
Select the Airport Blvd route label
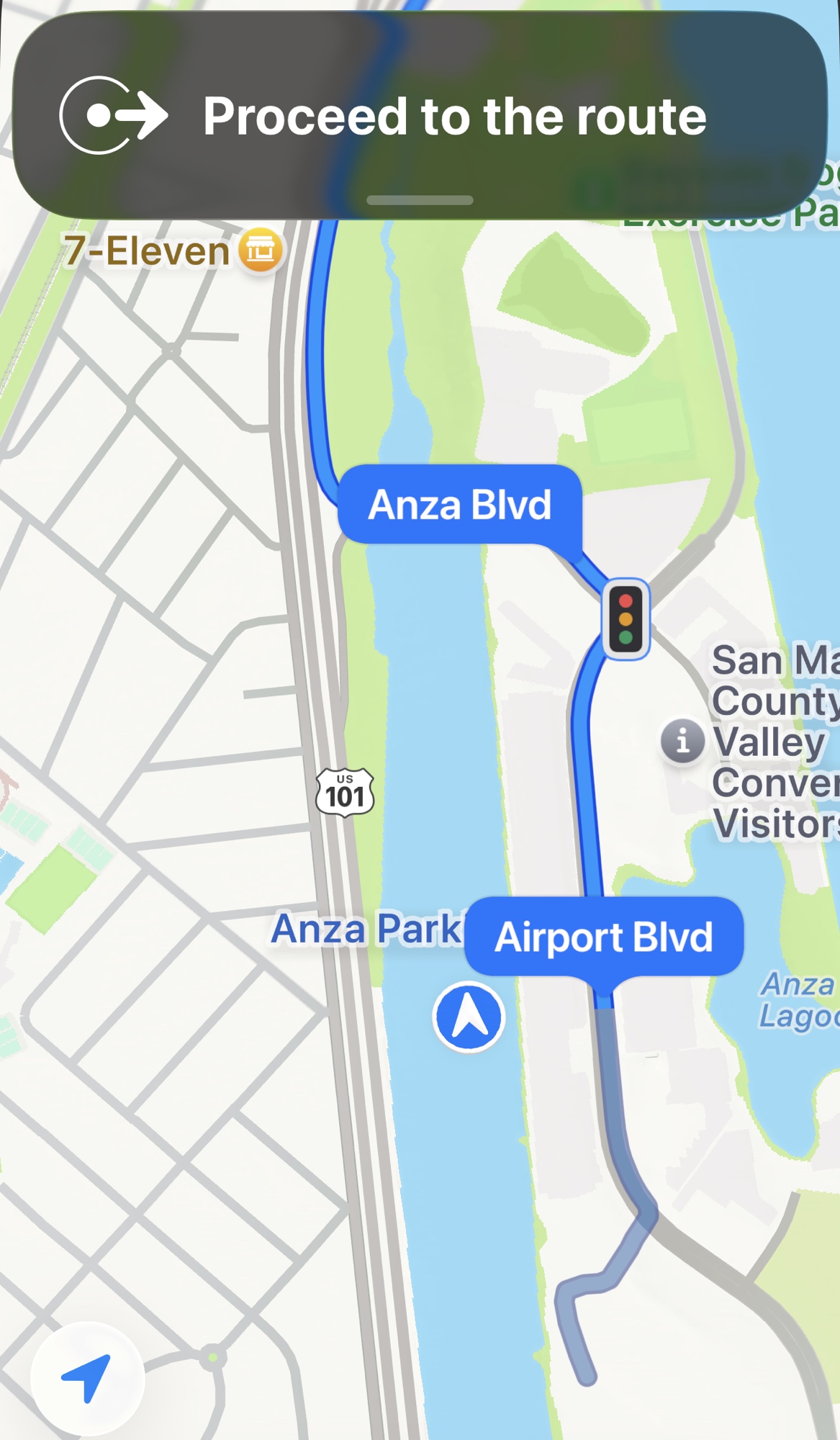603,937
